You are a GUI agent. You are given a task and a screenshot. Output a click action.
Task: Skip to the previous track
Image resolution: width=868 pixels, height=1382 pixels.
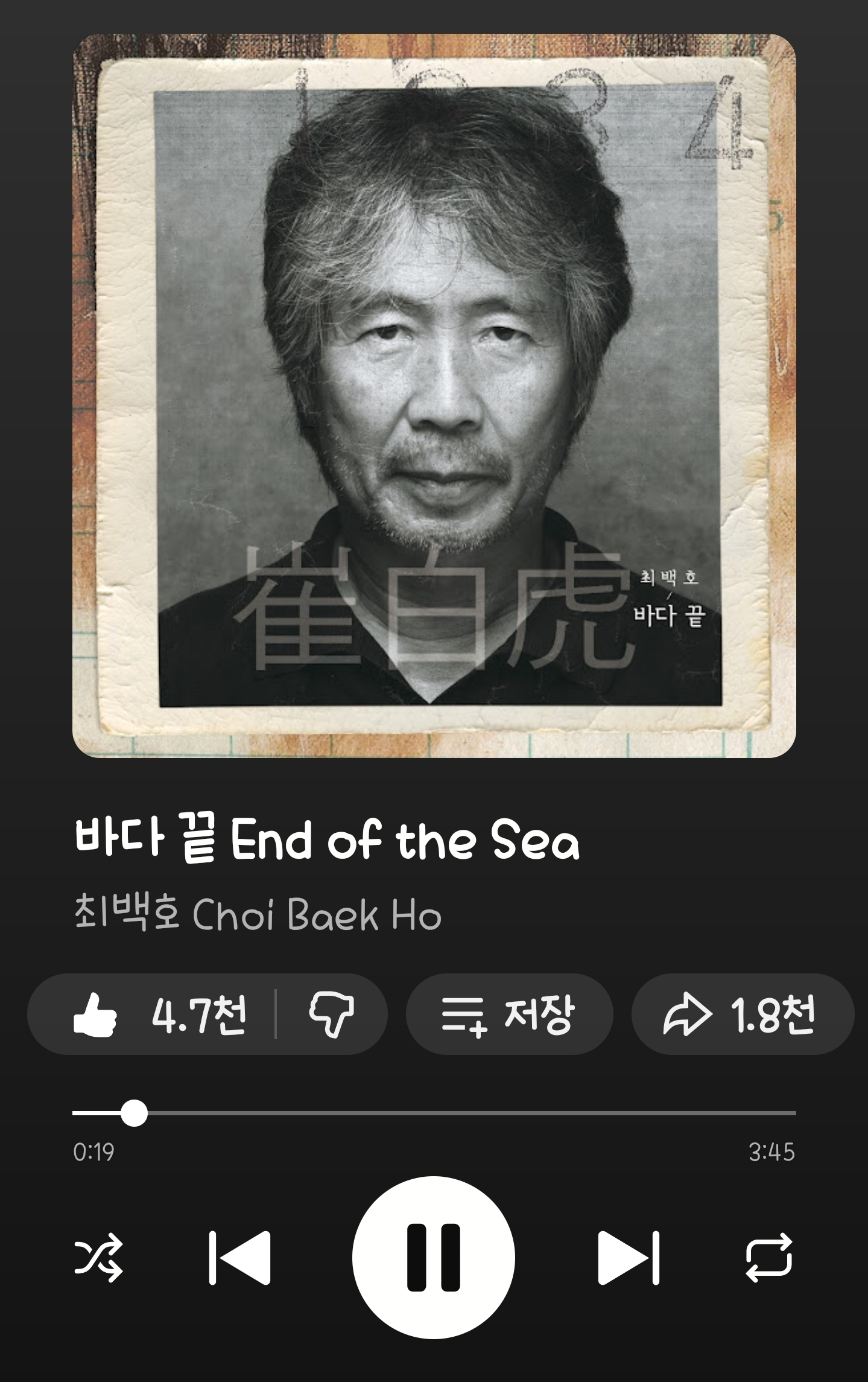tap(239, 1258)
